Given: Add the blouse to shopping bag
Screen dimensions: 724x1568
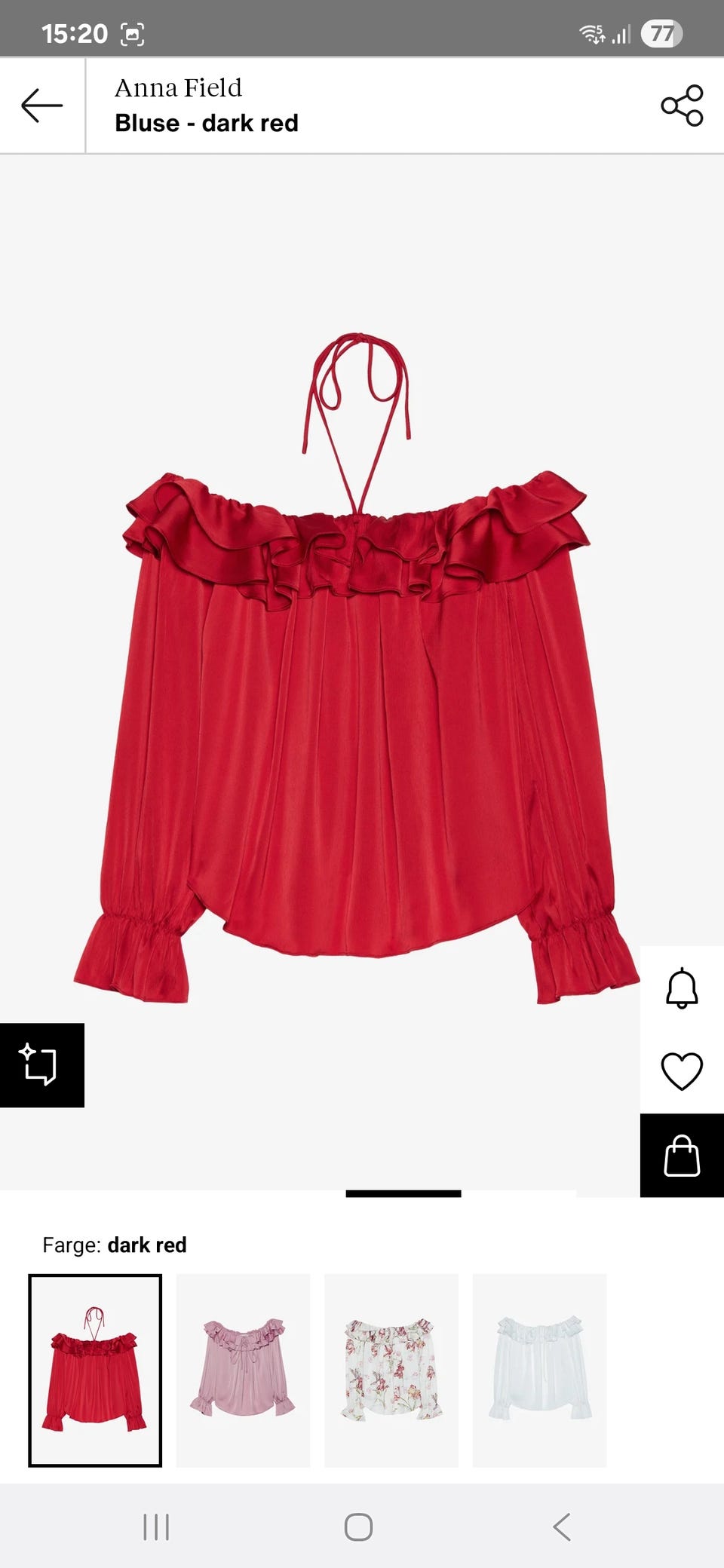Looking at the screenshot, I should pos(682,1156).
